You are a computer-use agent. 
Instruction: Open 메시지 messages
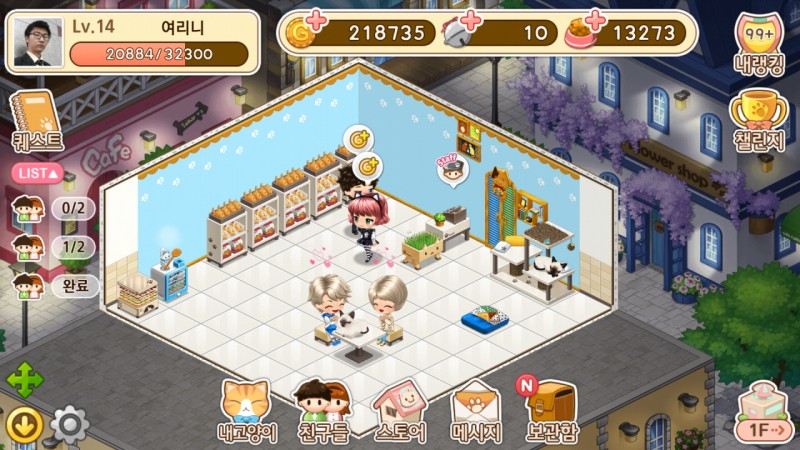click(476, 410)
